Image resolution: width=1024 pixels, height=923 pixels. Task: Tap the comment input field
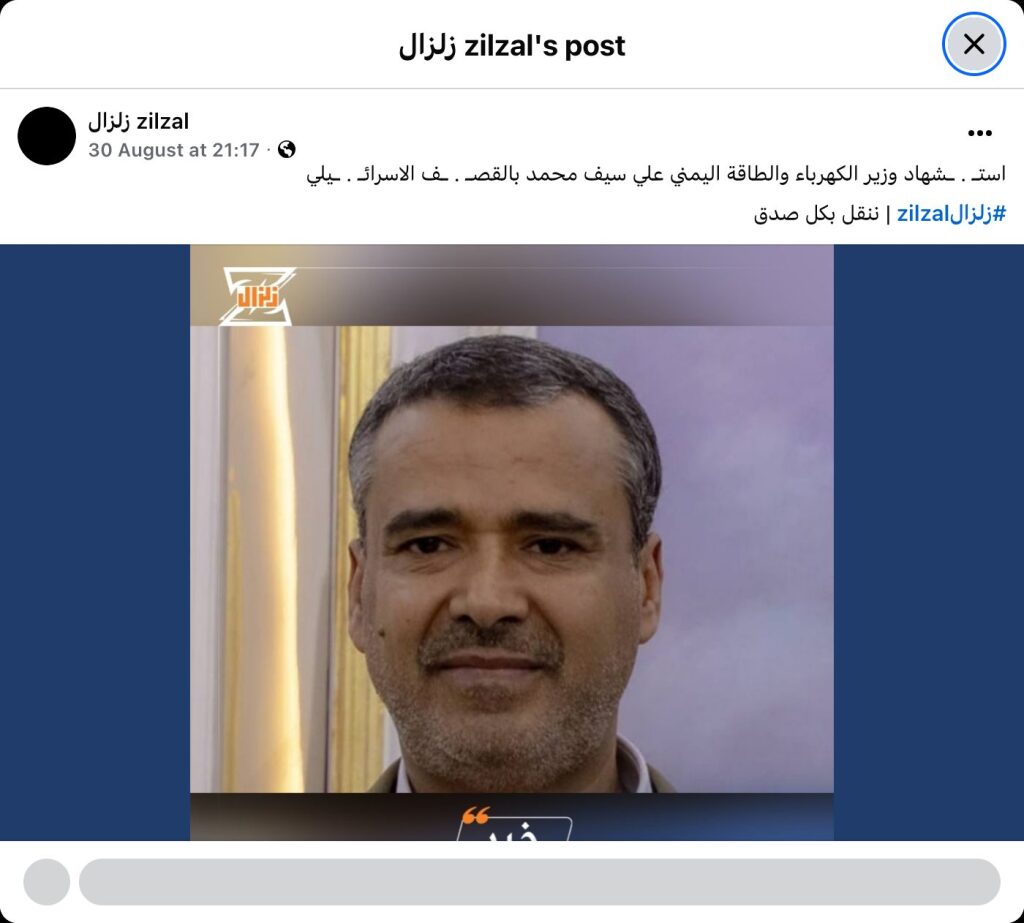[x=539, y=882]
